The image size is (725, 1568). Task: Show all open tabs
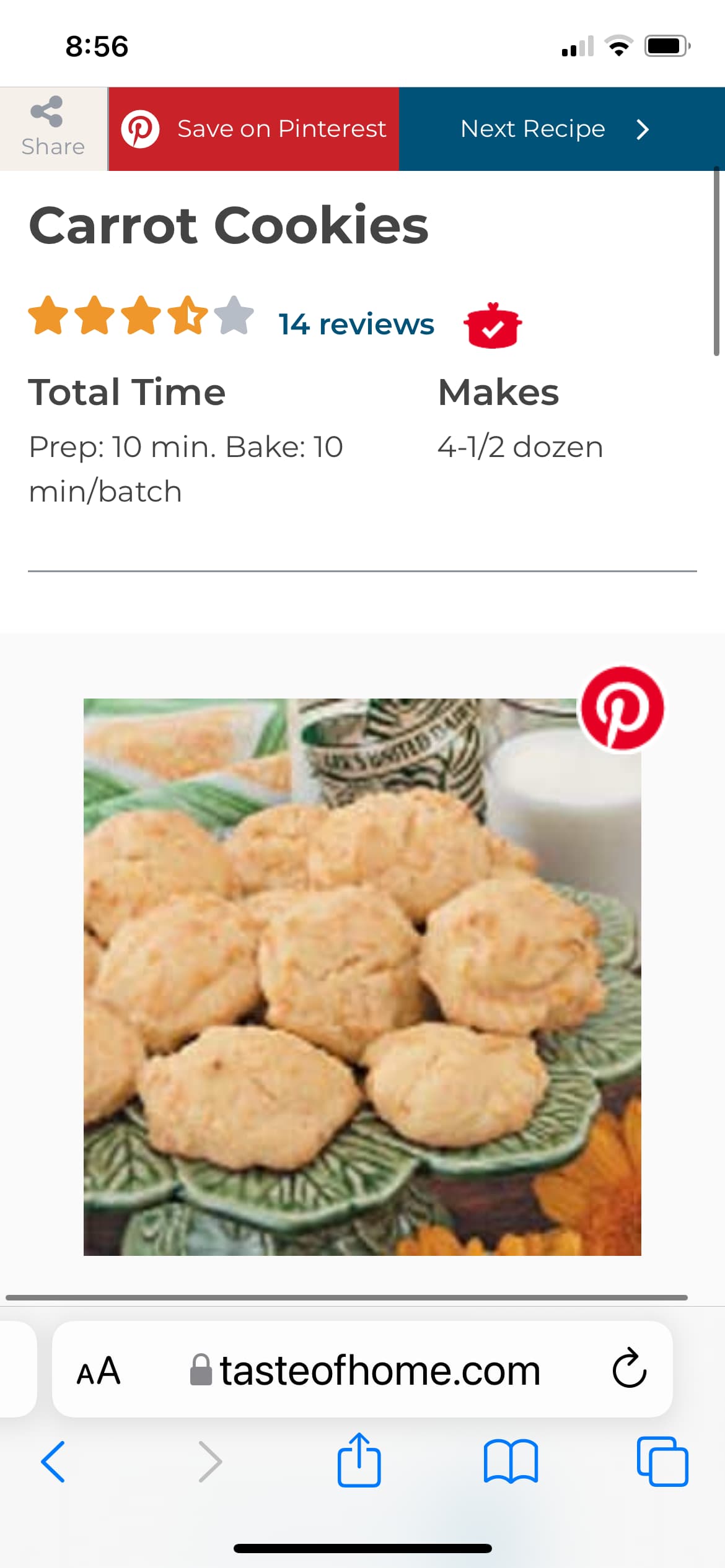point(662,1461)
